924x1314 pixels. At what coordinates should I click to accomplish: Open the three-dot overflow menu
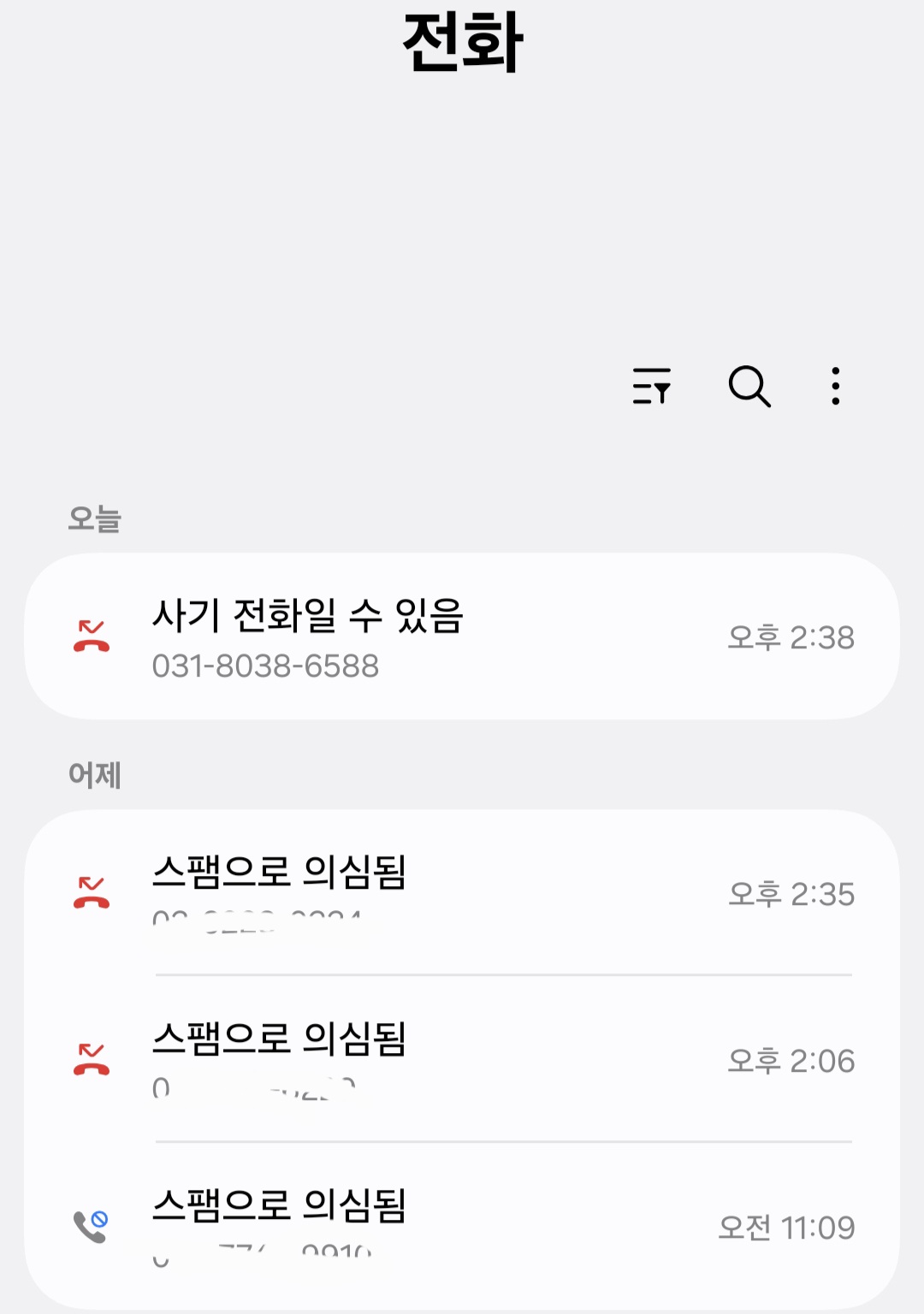pyautogui.click(x=836, y=386)
